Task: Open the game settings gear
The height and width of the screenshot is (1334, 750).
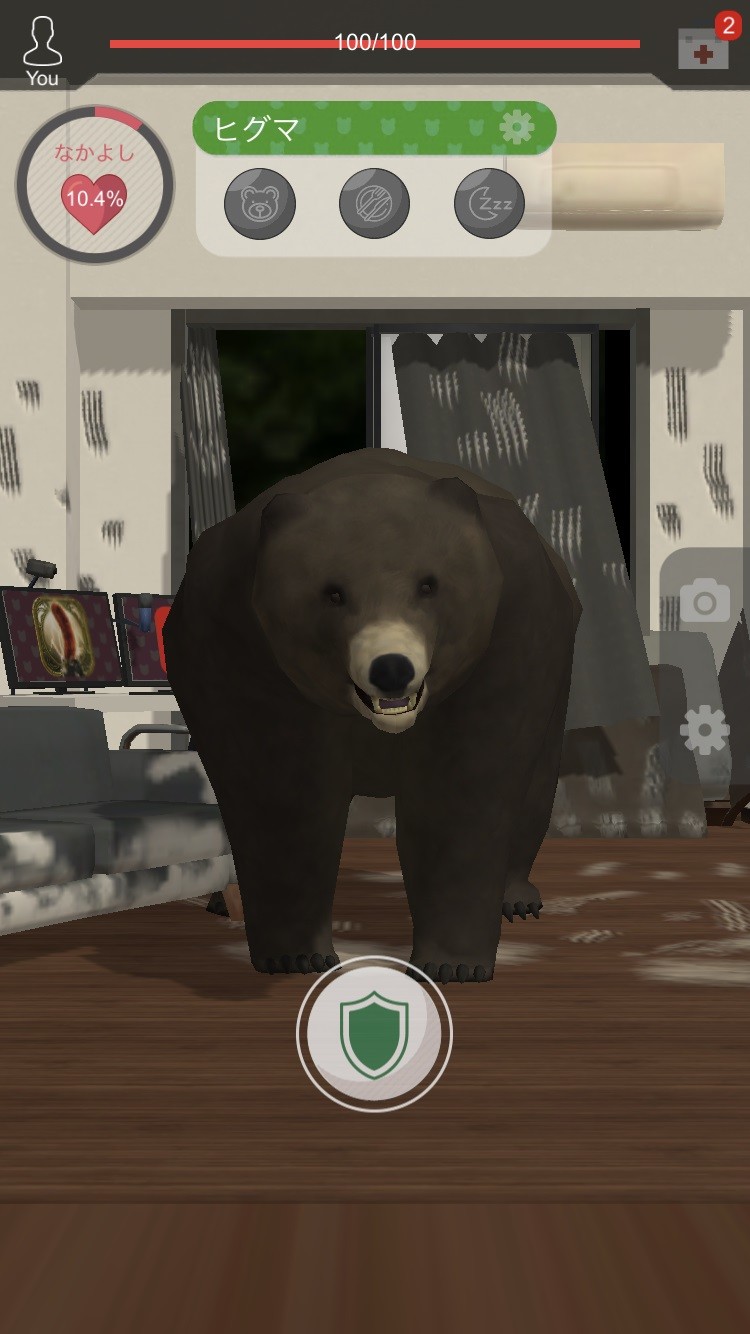Action: [704, 730]
